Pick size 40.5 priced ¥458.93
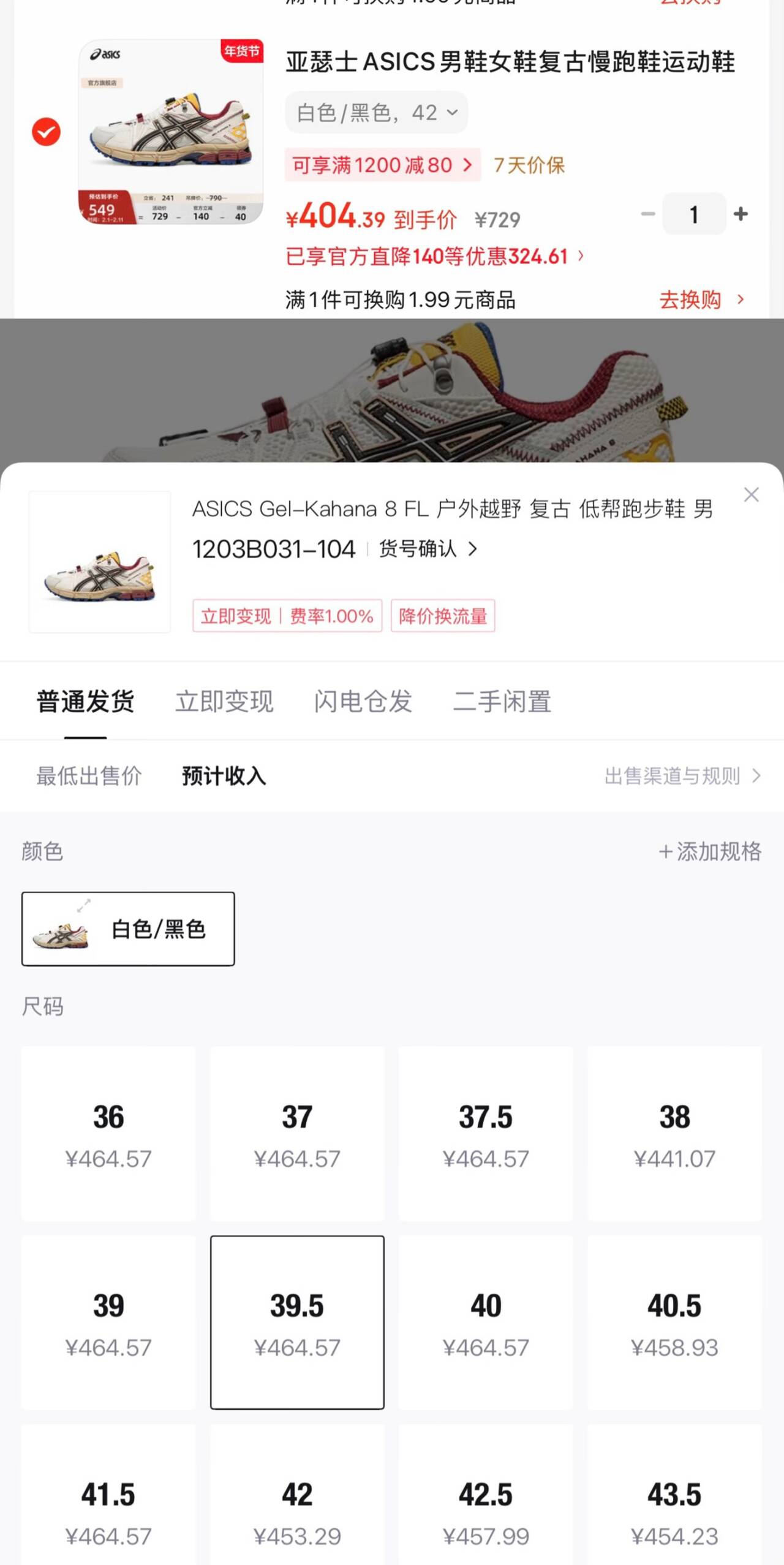 click(674, 1322)
